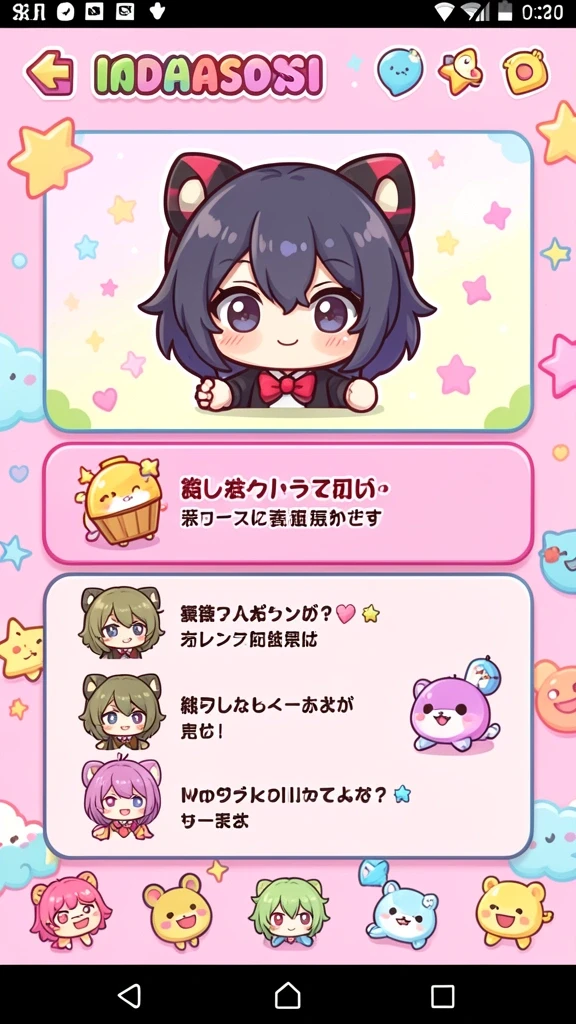Open the row with heart and yellow star
576x1024 pixels.
[288, 624]
